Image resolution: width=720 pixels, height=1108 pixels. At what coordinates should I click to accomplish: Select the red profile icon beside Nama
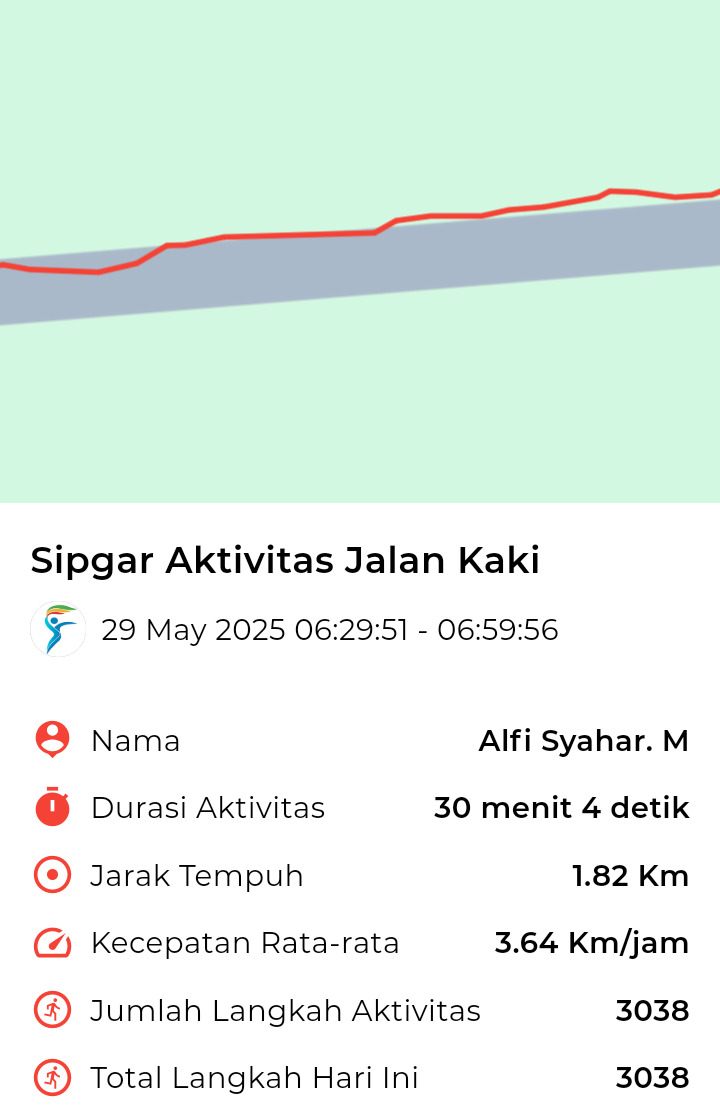(52, 739)
